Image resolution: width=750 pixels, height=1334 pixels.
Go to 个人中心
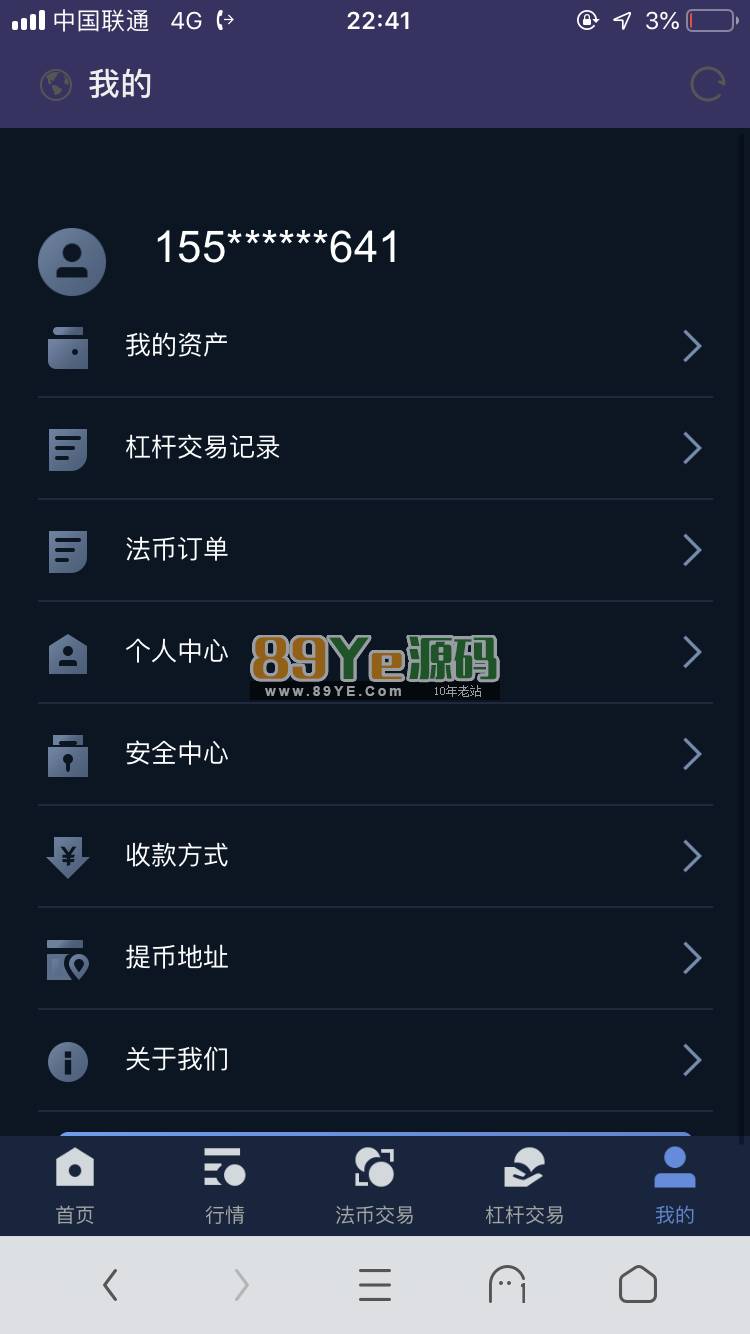tap(375, 652)
